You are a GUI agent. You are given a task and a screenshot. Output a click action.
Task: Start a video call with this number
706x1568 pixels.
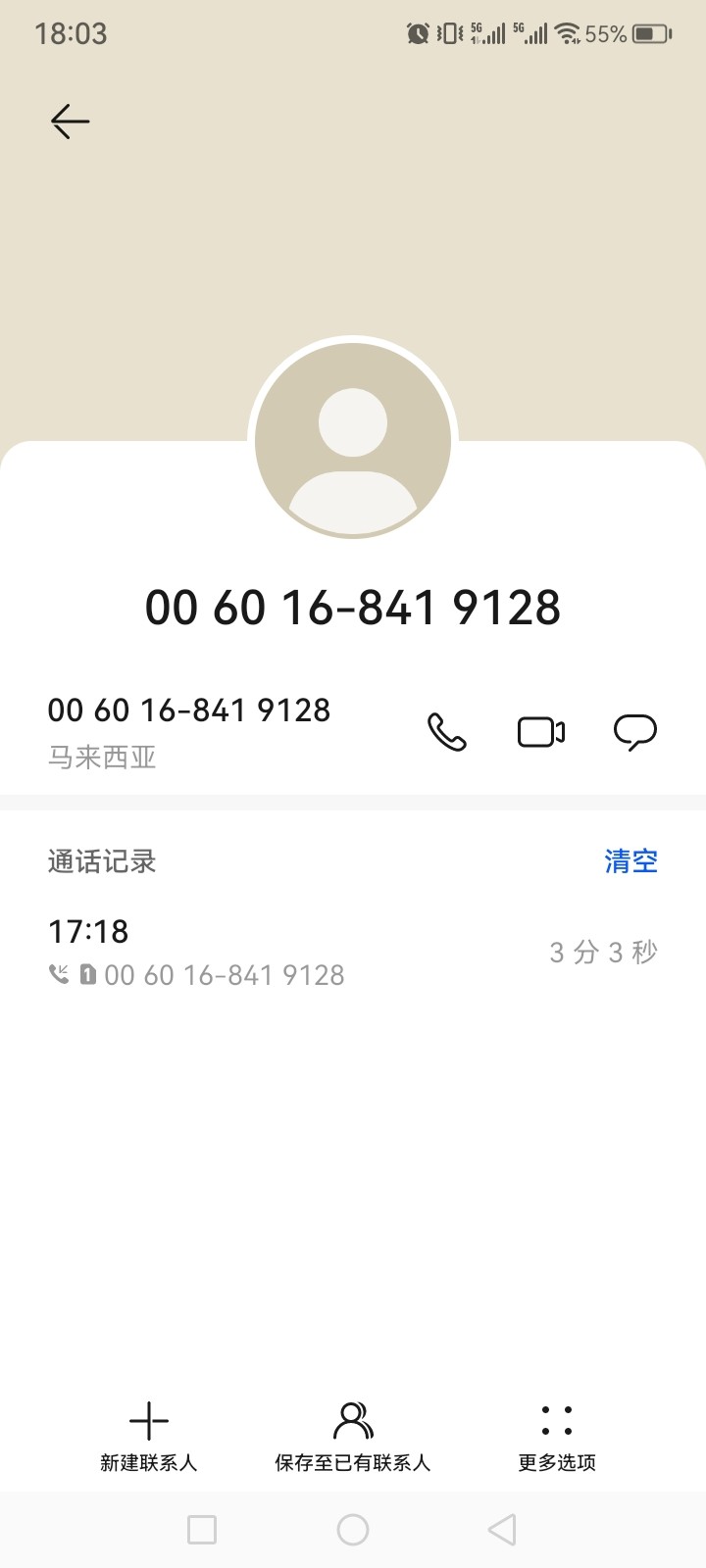click(541, 732)
